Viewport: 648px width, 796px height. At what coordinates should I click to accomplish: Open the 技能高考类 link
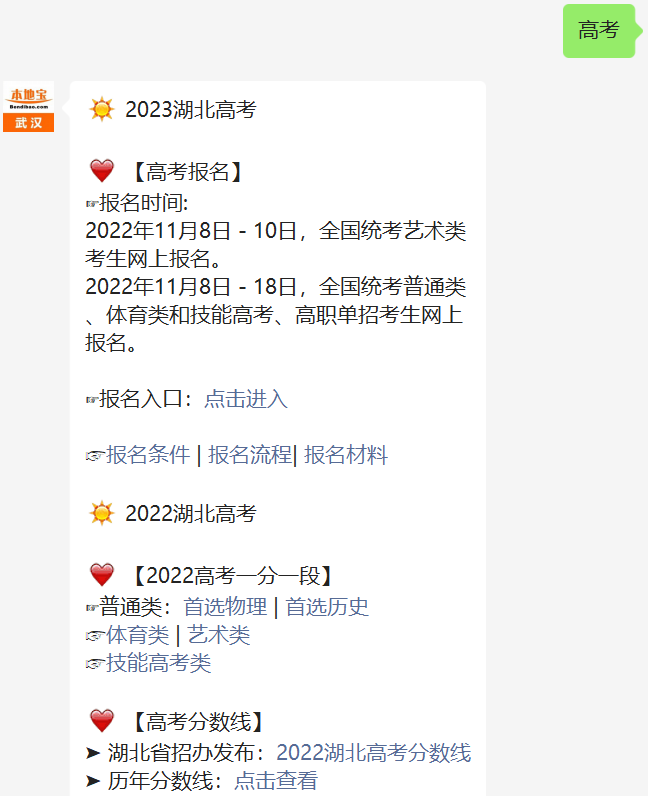coord(158,663)
